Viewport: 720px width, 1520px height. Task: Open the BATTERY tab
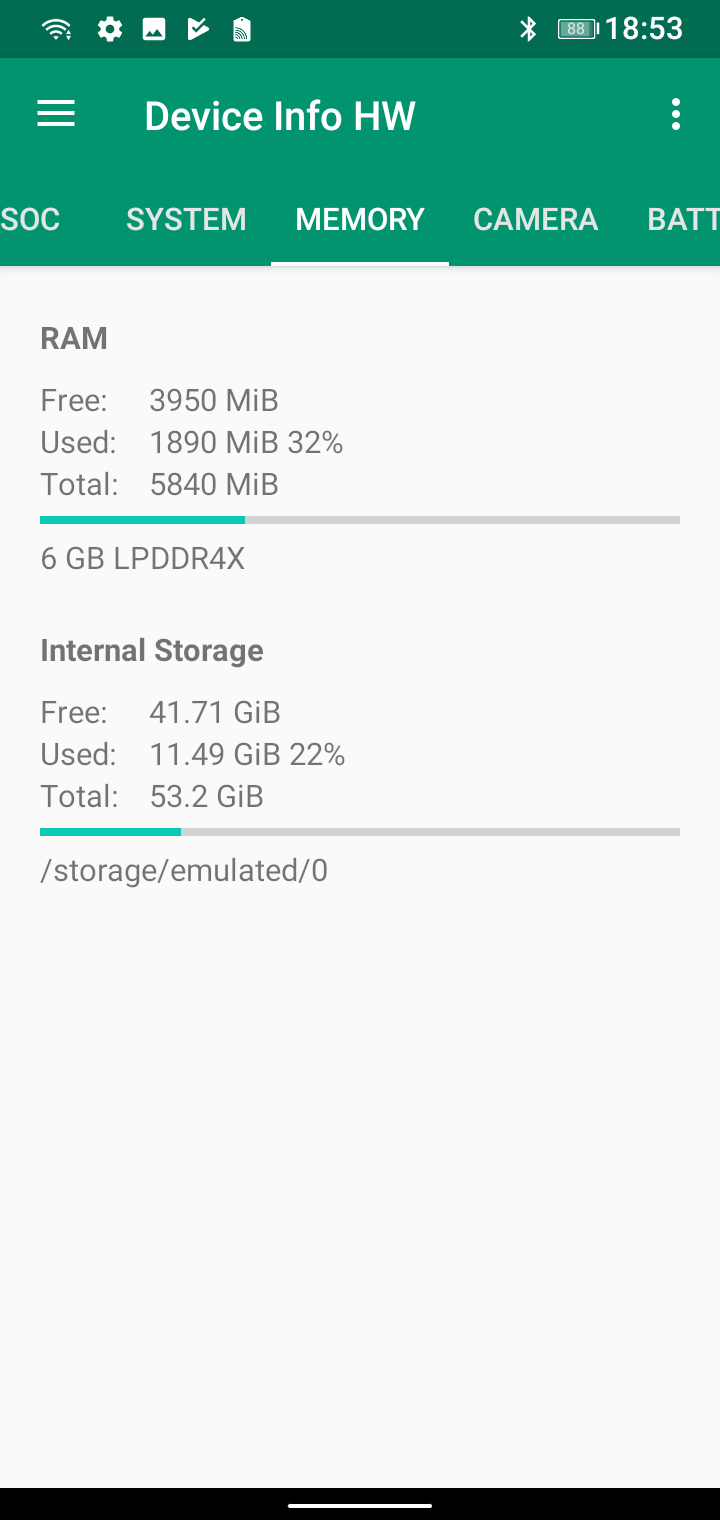coord(684,220)
